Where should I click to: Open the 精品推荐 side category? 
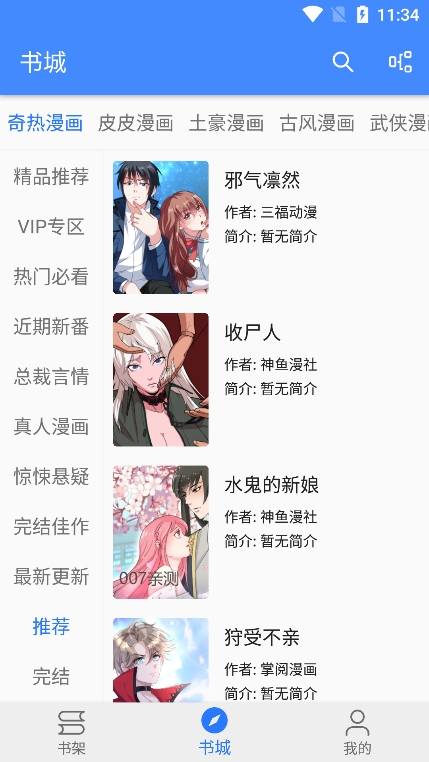(x=51, y=176)
